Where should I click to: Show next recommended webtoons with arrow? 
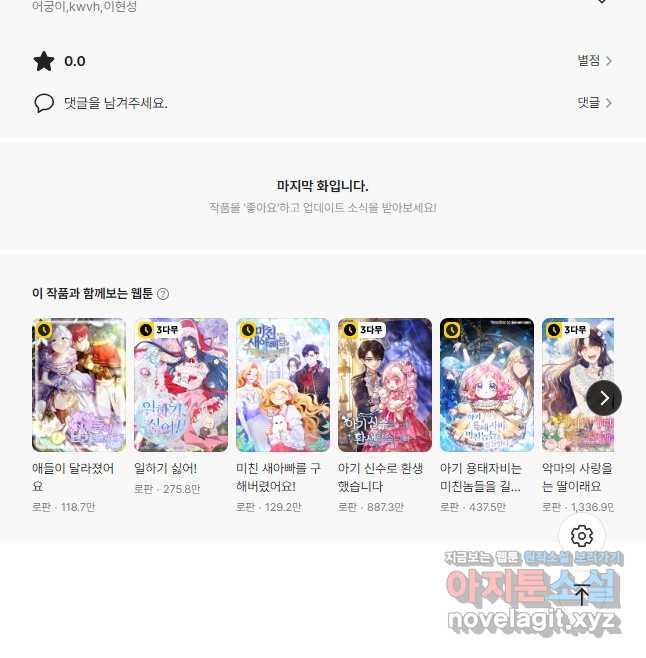pyautogui.click(x=604, y=398)
